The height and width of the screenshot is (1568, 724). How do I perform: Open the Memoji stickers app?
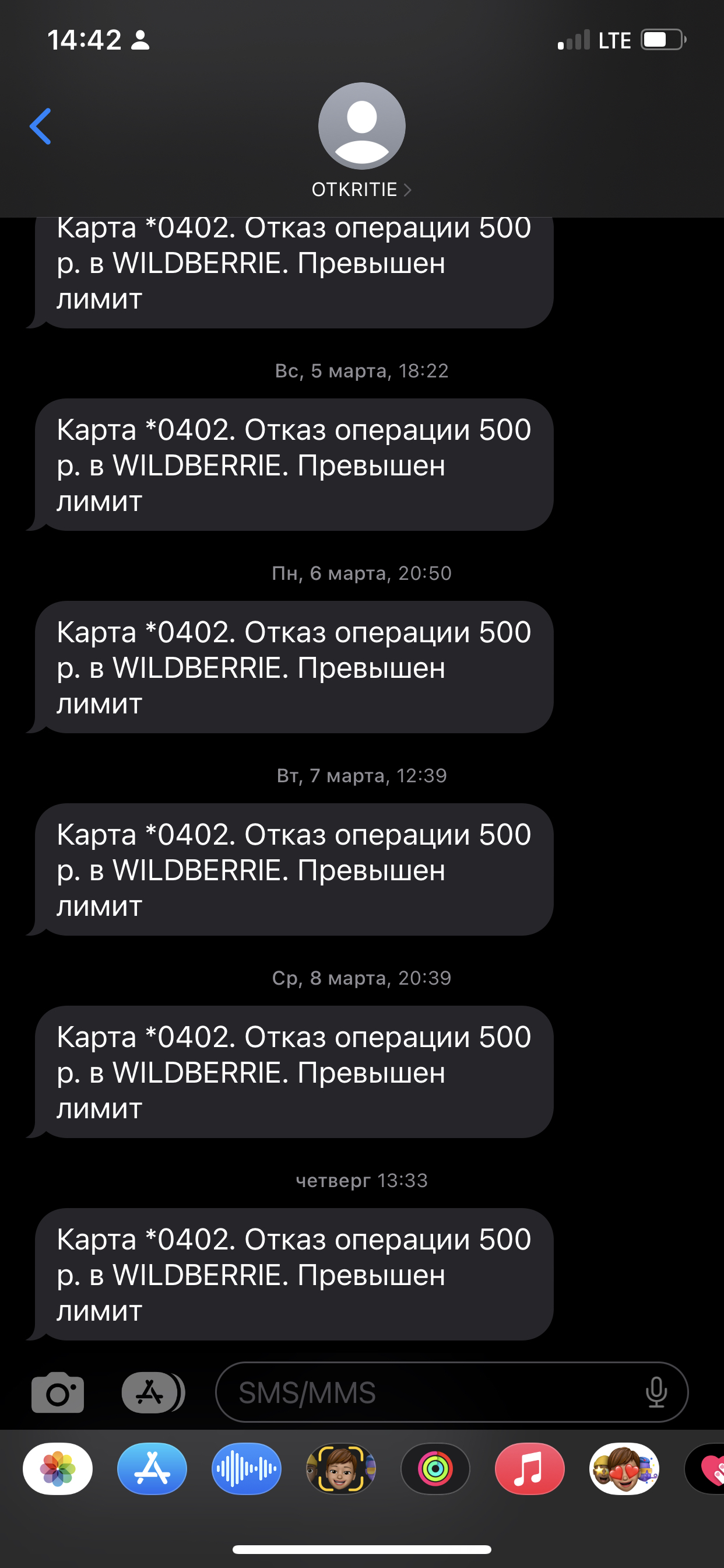(624, 1469)
